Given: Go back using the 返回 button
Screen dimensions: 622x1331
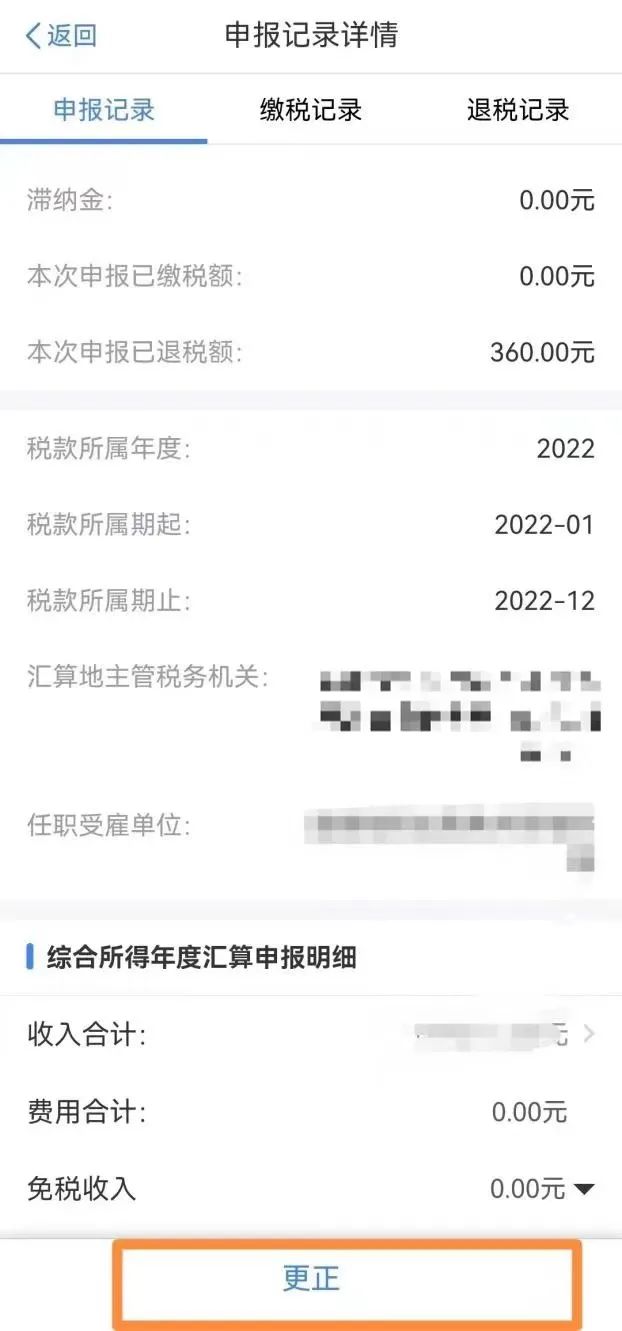Looking at the screenshot, I should (x=60, y=36).
